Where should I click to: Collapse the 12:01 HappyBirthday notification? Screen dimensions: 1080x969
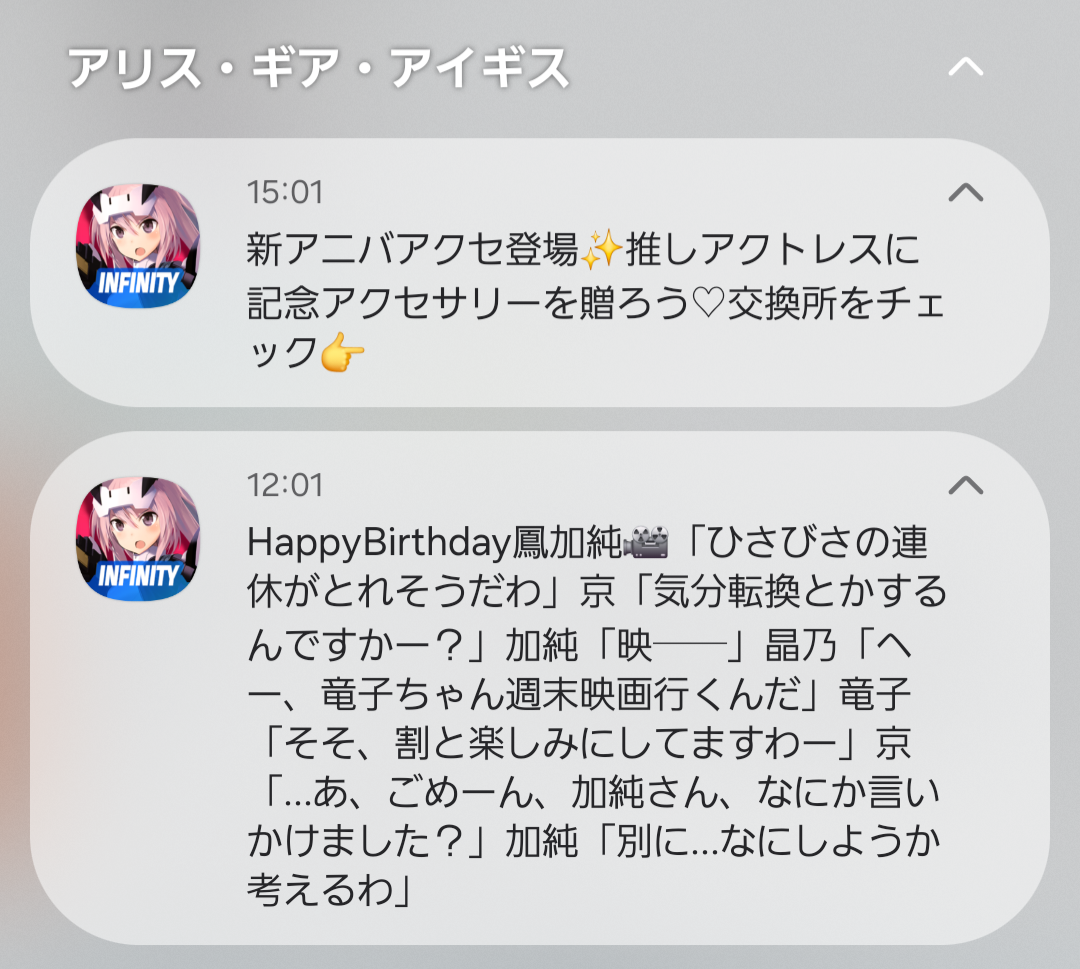[x=965, y=485]
